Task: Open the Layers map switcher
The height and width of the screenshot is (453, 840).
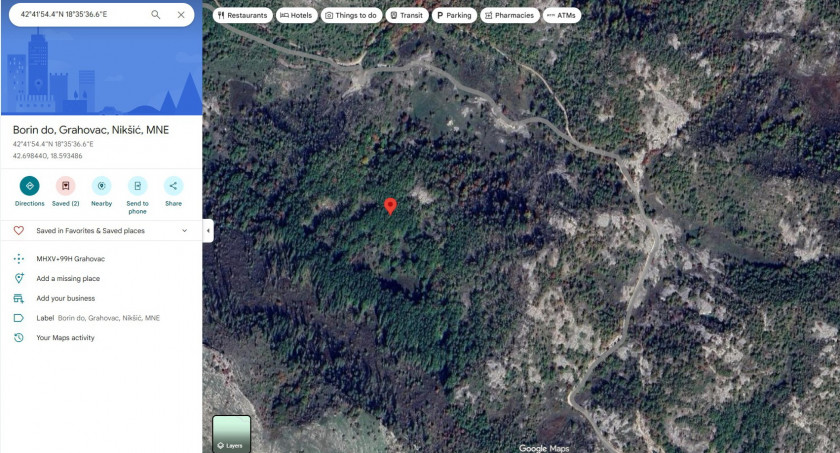Action: (231, 434)
